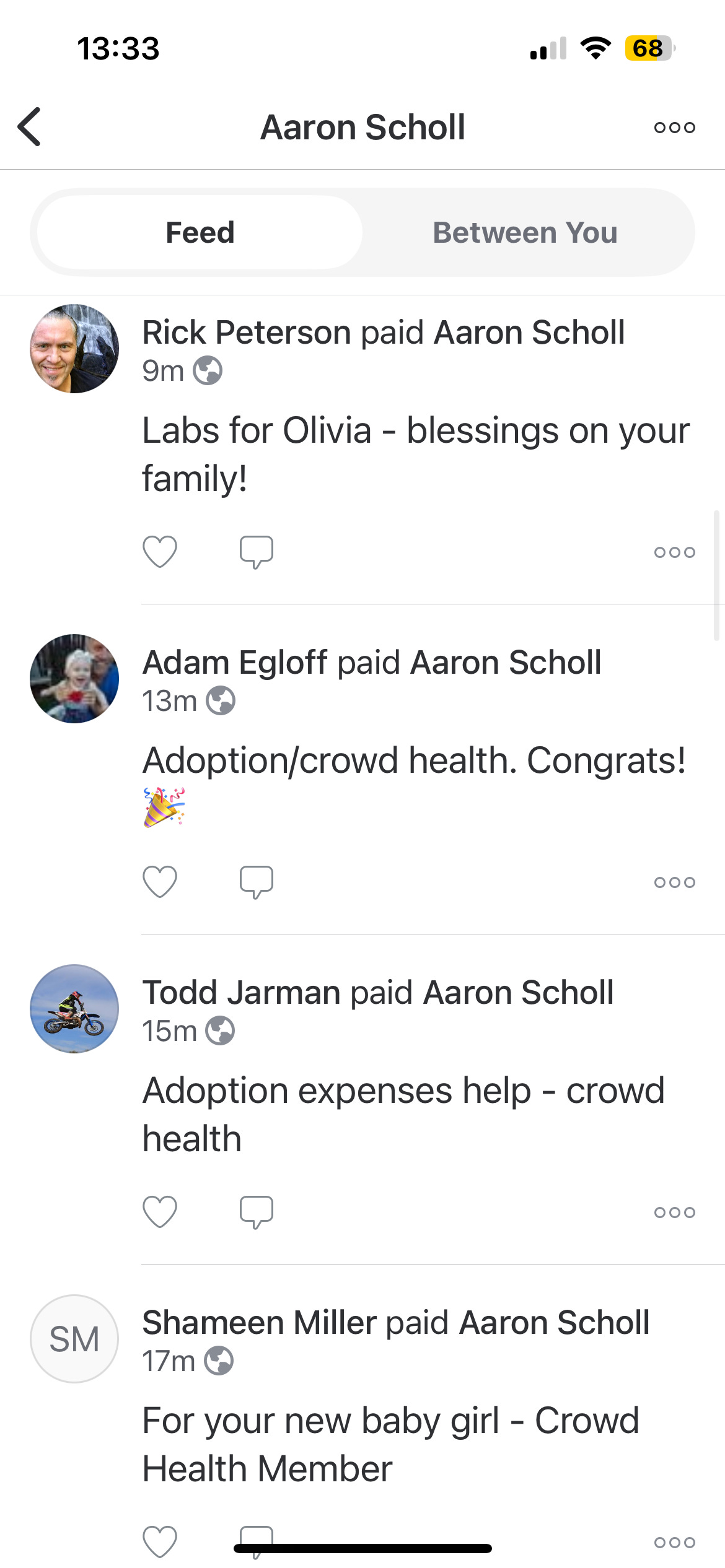This screenshot has height=1568, width=725.
Task: Open Adam Egloff's payment to Aaron Scholl
Action: pyautogui.click(x=414, y=760)
